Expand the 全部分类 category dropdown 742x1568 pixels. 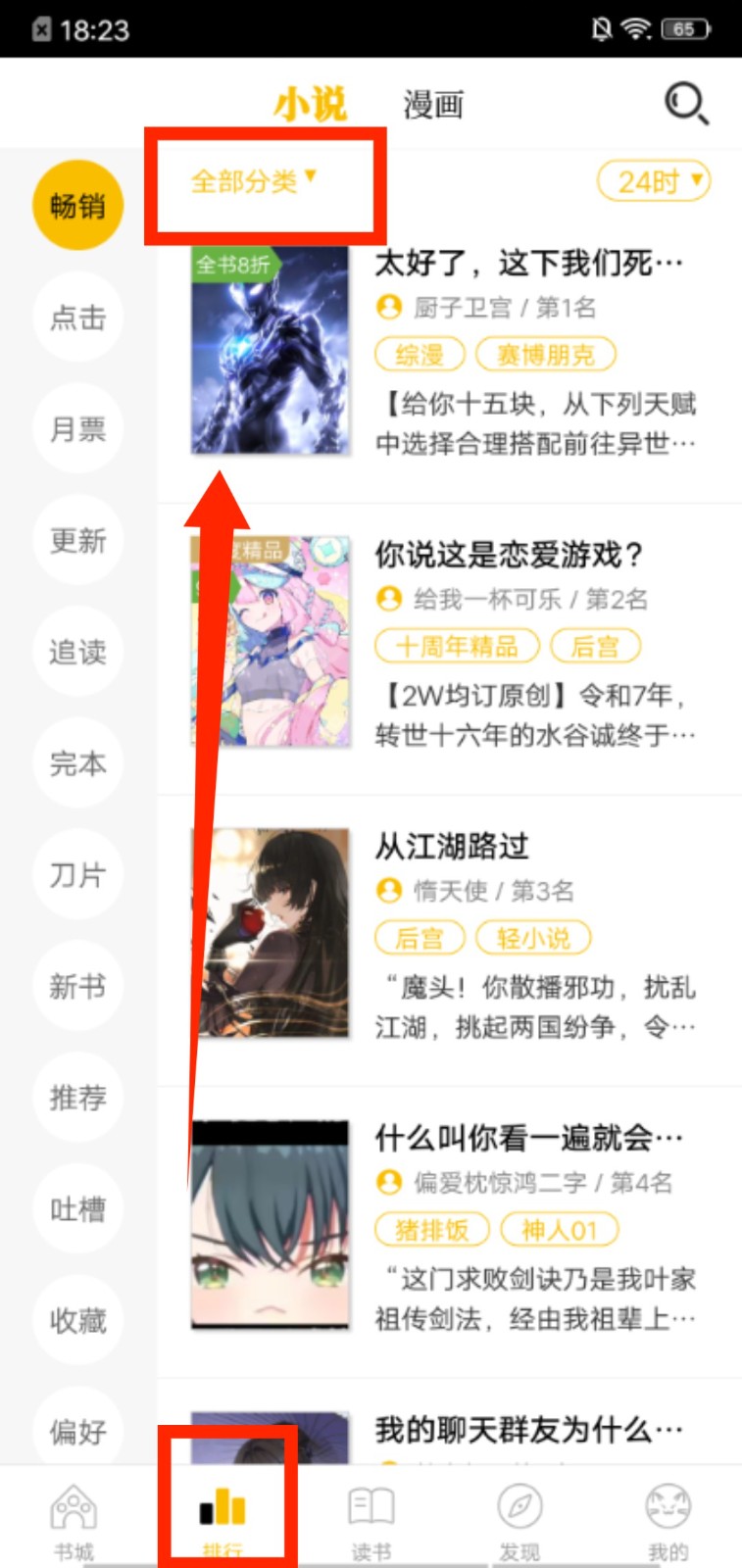click(253, 181)
